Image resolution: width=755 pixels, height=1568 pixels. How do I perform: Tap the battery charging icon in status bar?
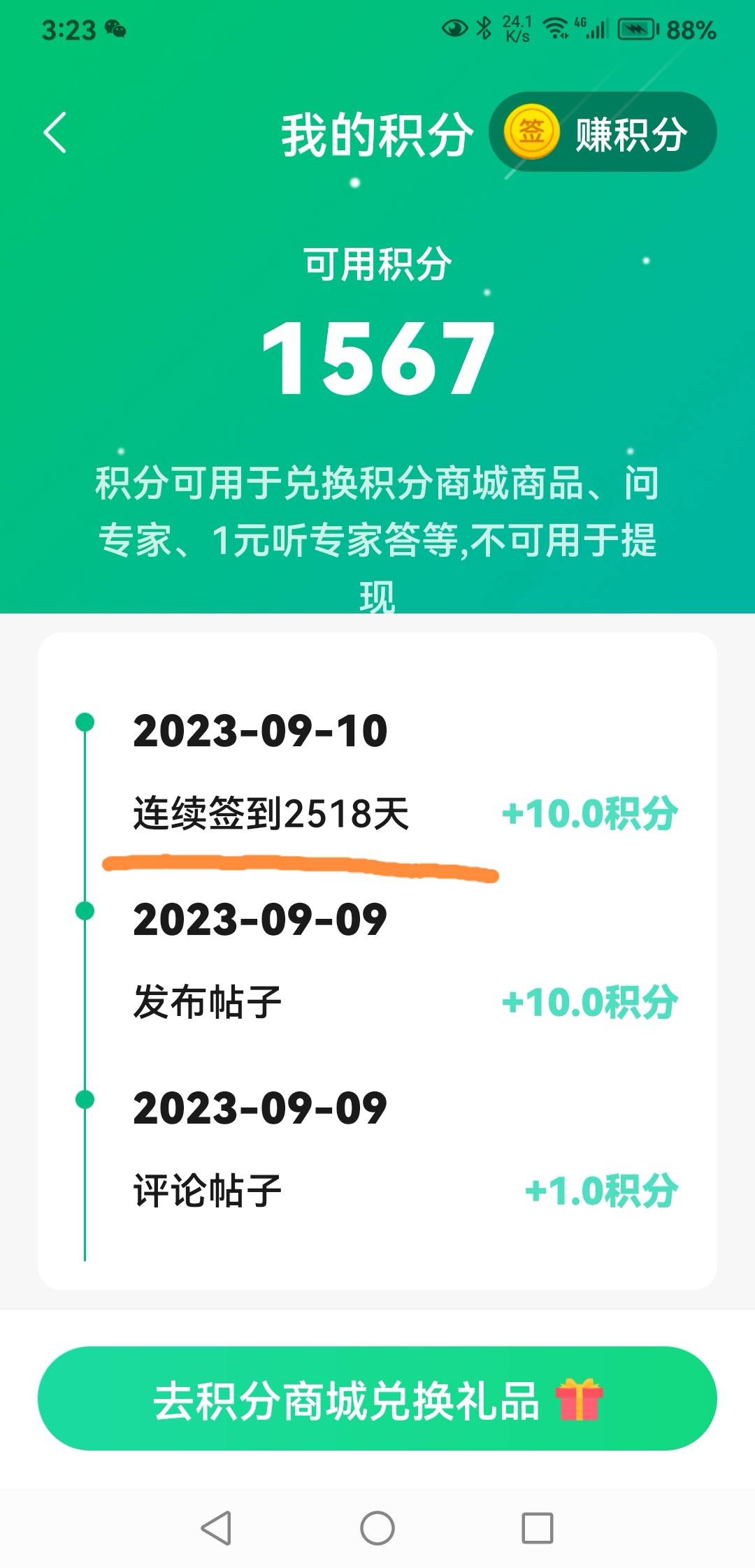click(635, 29)
